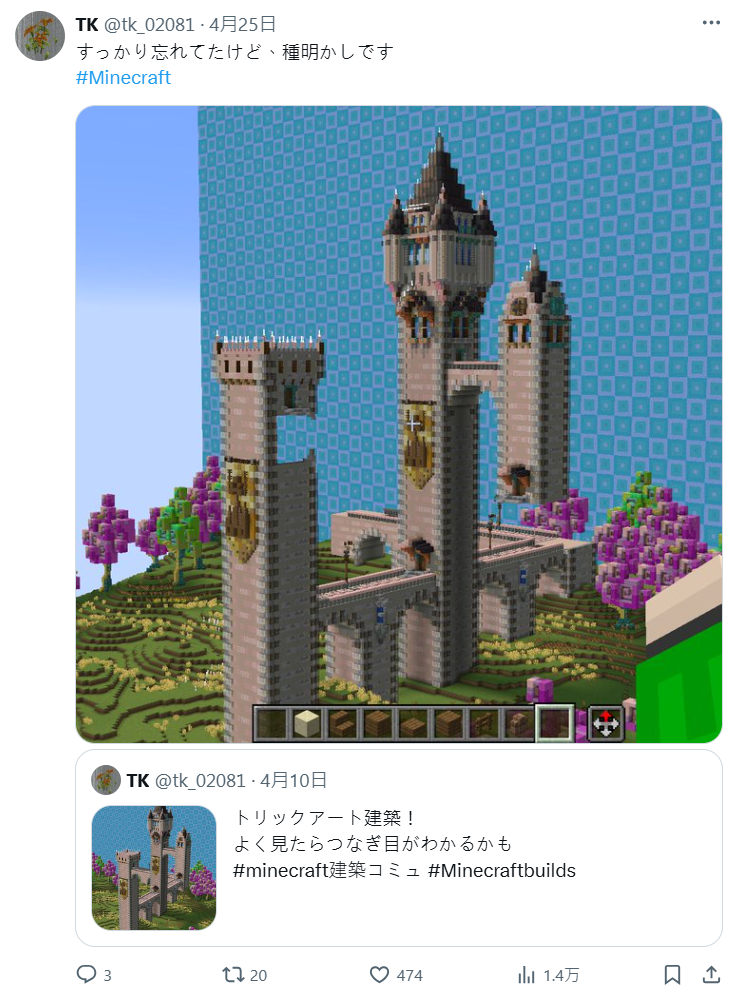Image resolution: width=737 pixels, height=1000 pixels.
Task: Bookmark TK's post
Action: click(673, 975)
